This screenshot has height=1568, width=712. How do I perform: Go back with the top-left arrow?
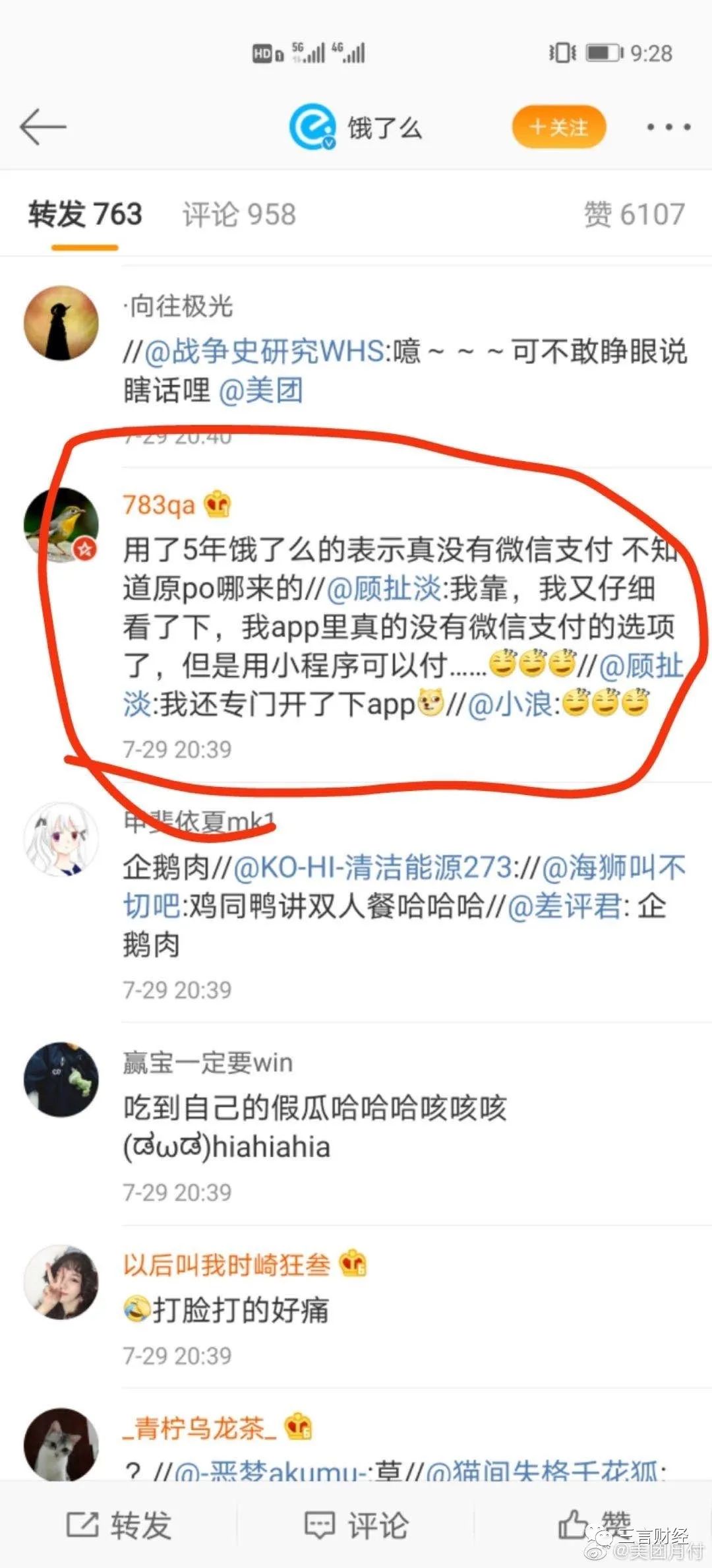point(43,127)
